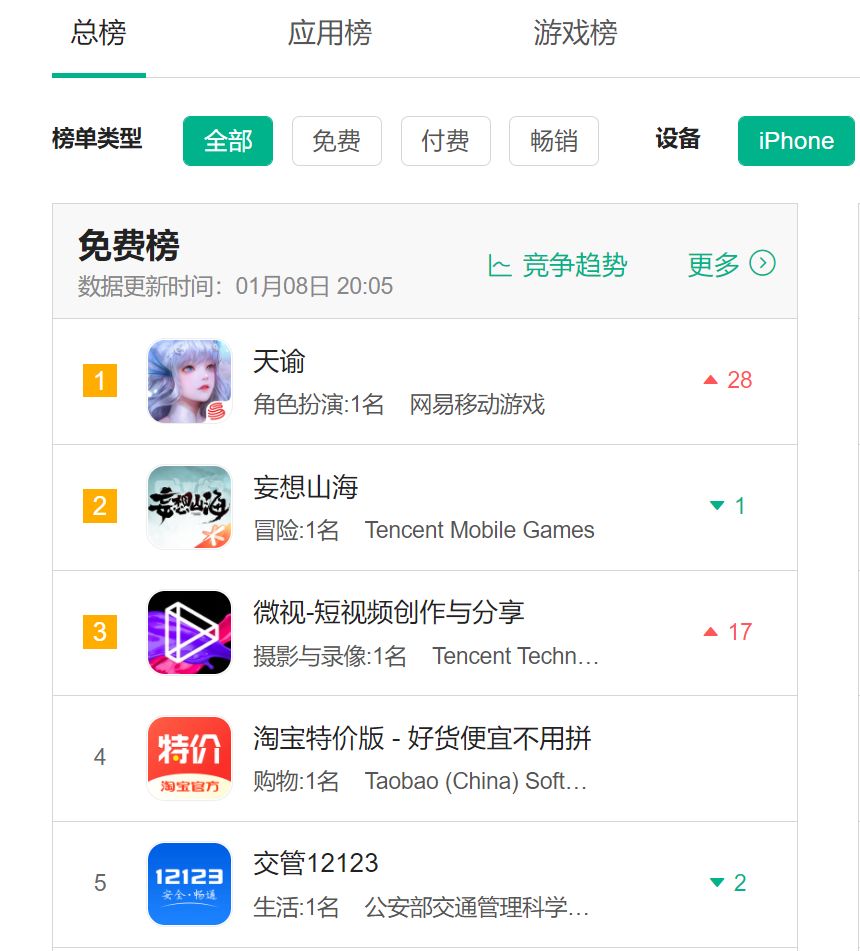View details of 交管12123
860x951 pixels.
point(315,863)
